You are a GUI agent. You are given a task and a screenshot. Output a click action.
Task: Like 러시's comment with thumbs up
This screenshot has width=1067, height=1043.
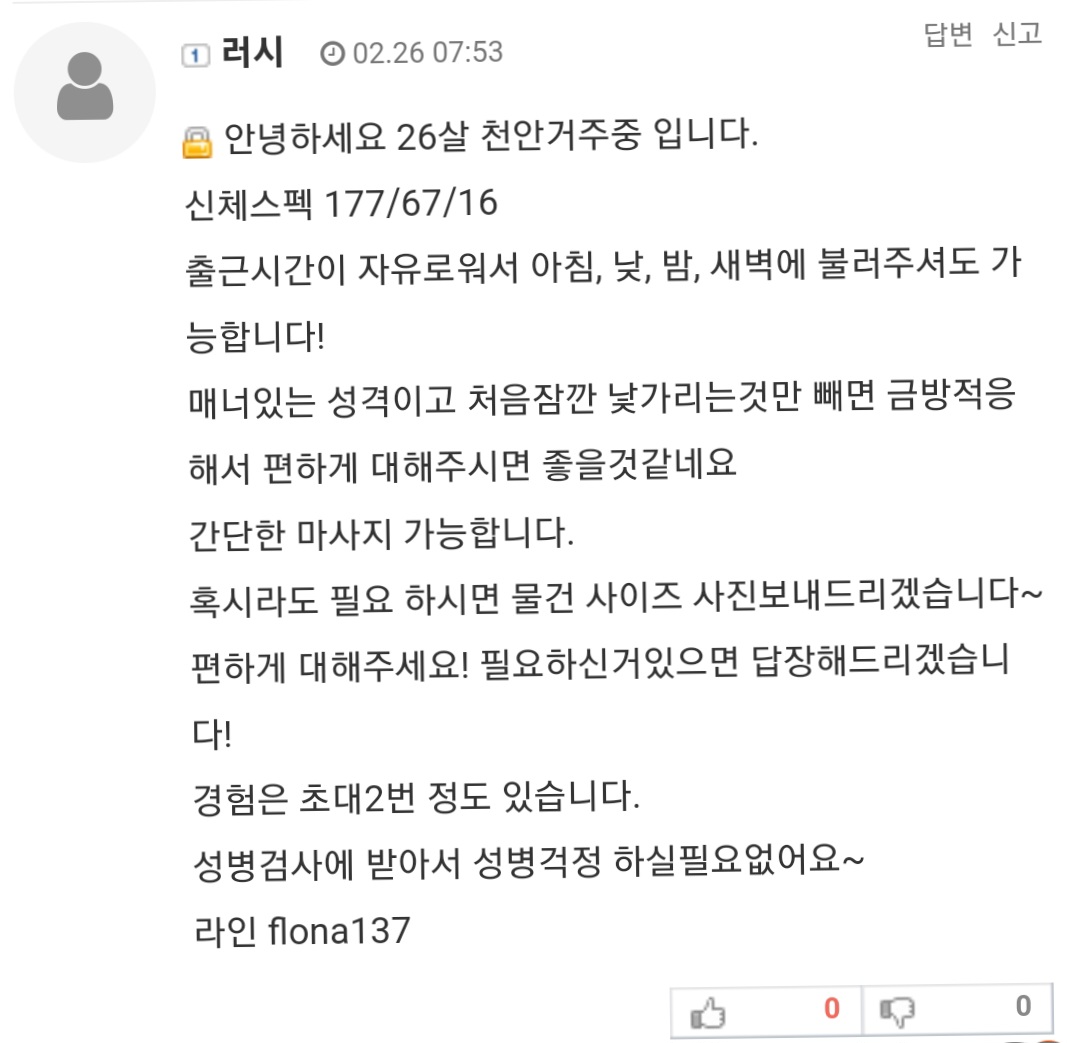click(709, 1013)
